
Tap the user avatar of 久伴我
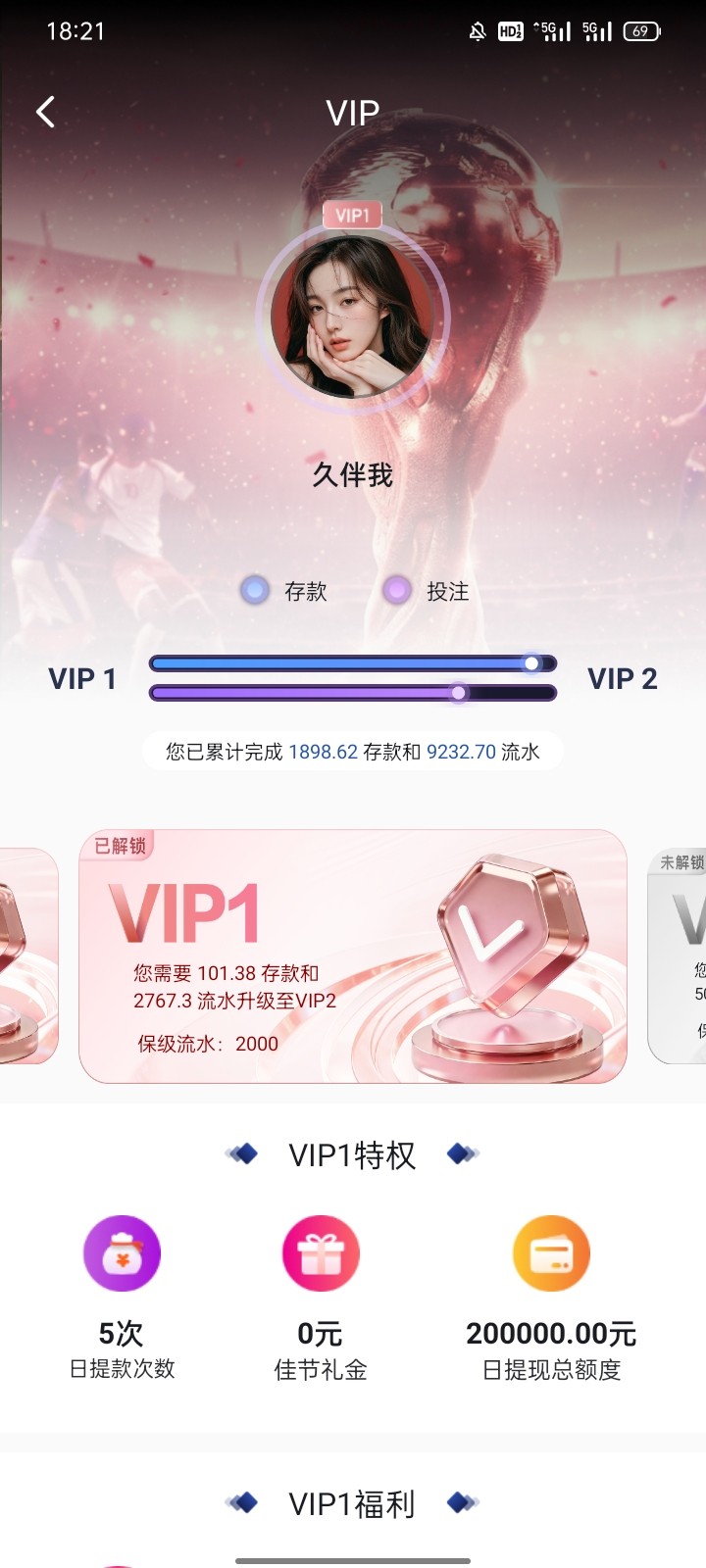[352, 317]
